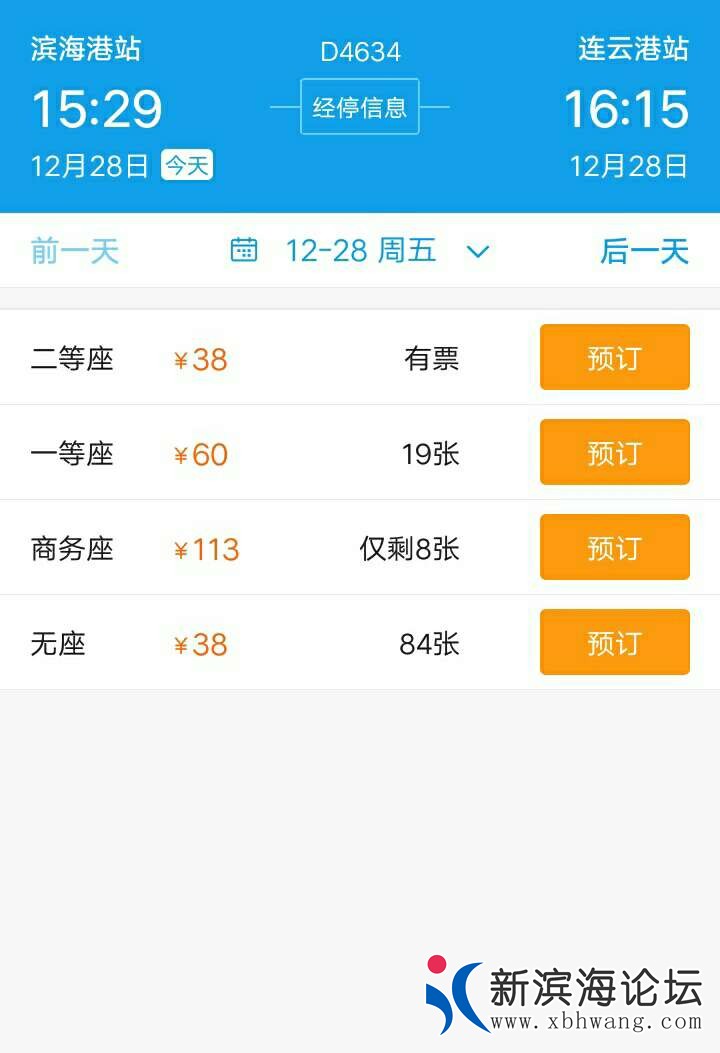Open the 12-28 周五 date picker
Image resolution: width=720 pixels, height=1053 pixels.
(x=360, y=250)
